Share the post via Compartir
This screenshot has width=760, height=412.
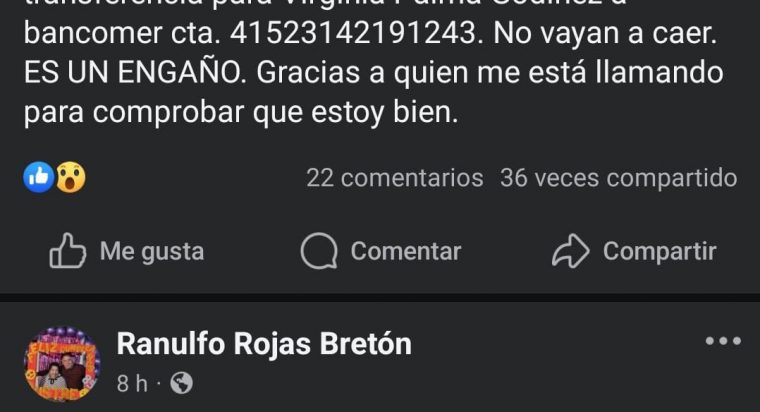coord(634,251)
